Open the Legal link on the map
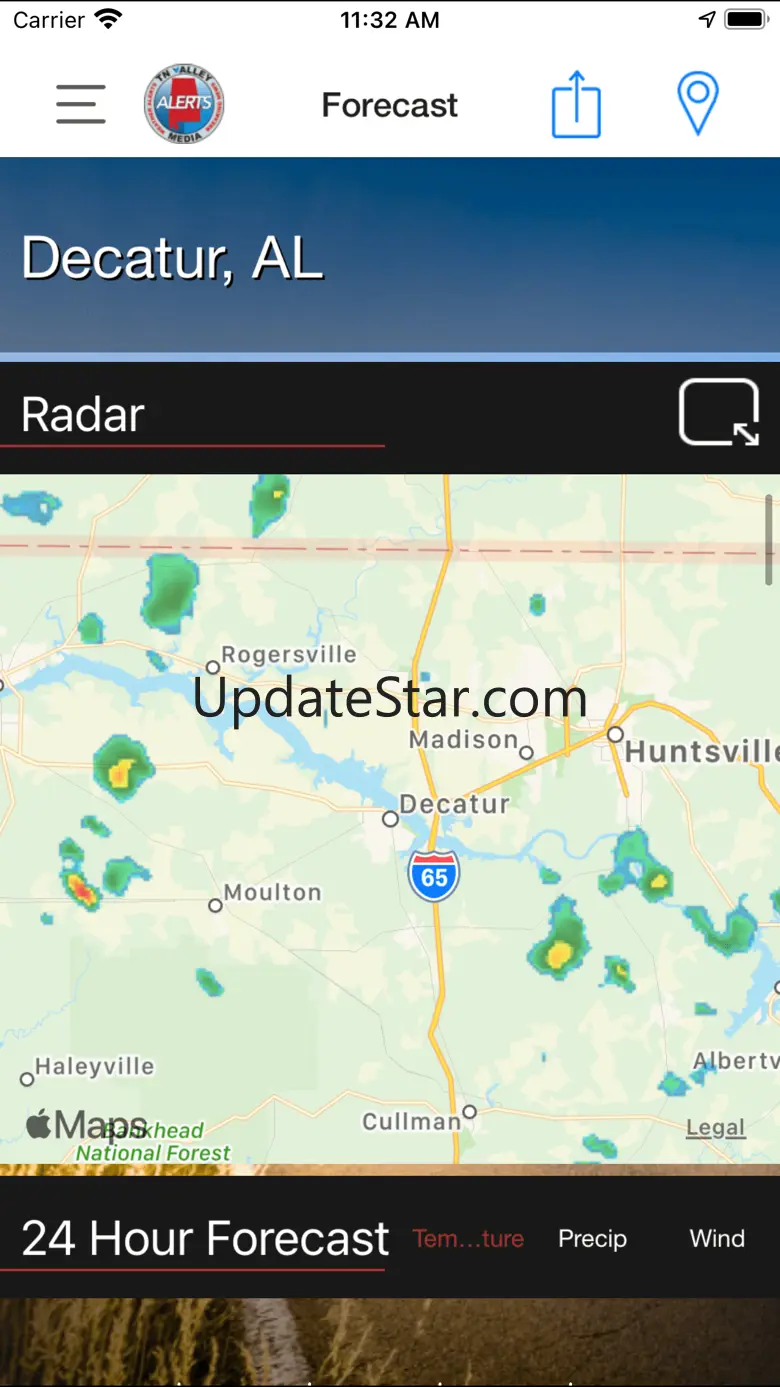 click(715, 1128)
